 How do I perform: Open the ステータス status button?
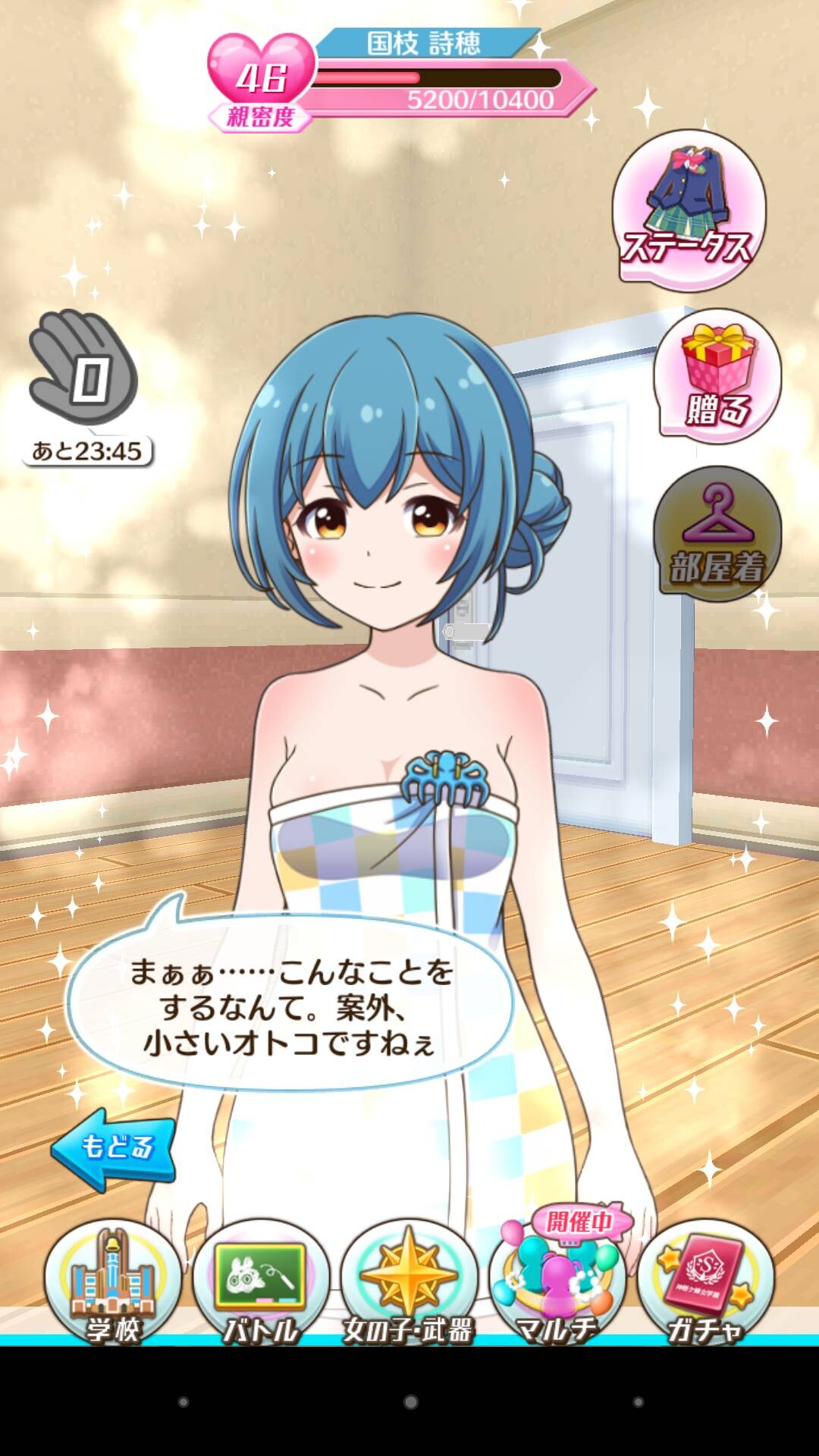pyautogui.click(x=689, y=210)
